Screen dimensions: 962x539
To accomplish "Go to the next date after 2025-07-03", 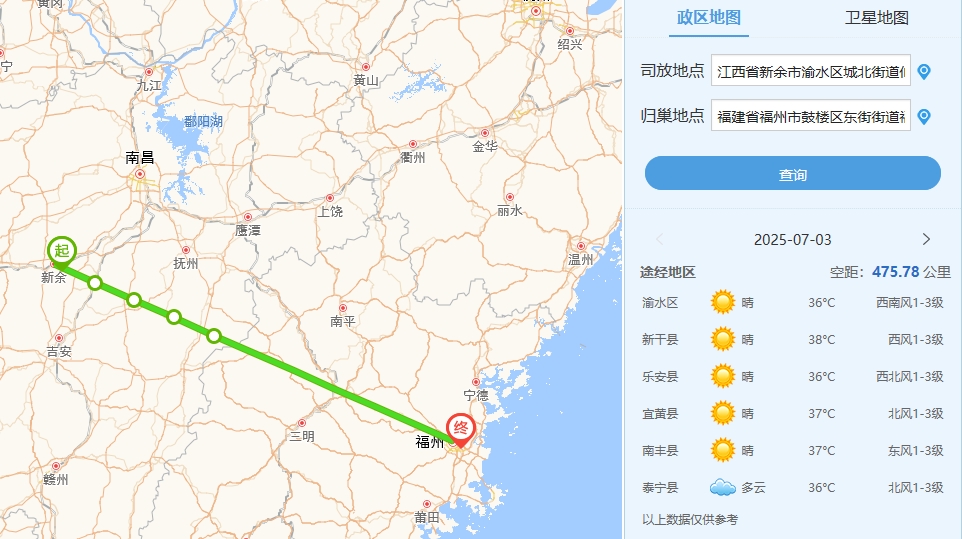I will tap(926, 239).
